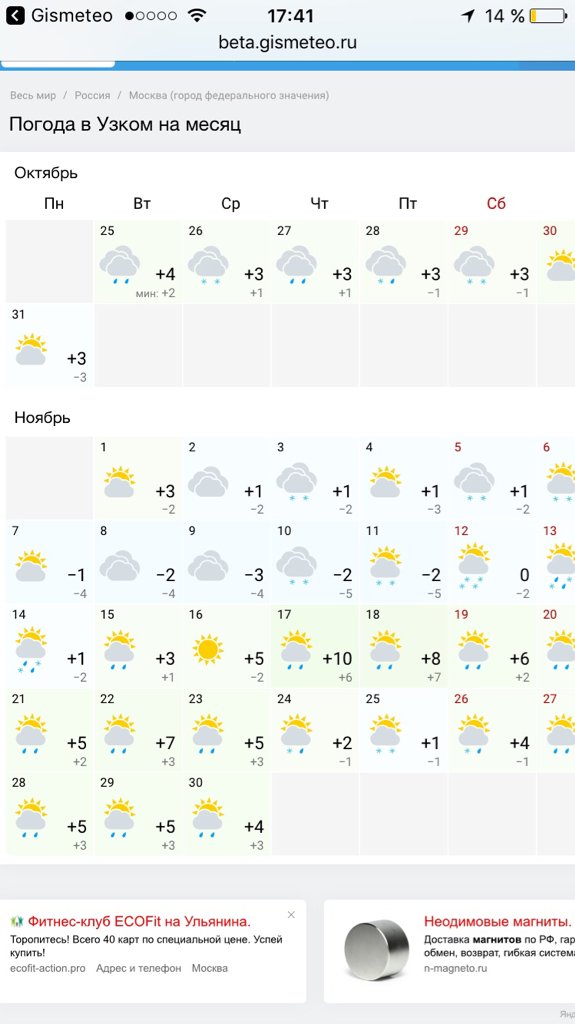Image resolution: width=575 pixels, height=1024 pixels.
Task: Open the forecast for October 31
Action: coord(50,345)
